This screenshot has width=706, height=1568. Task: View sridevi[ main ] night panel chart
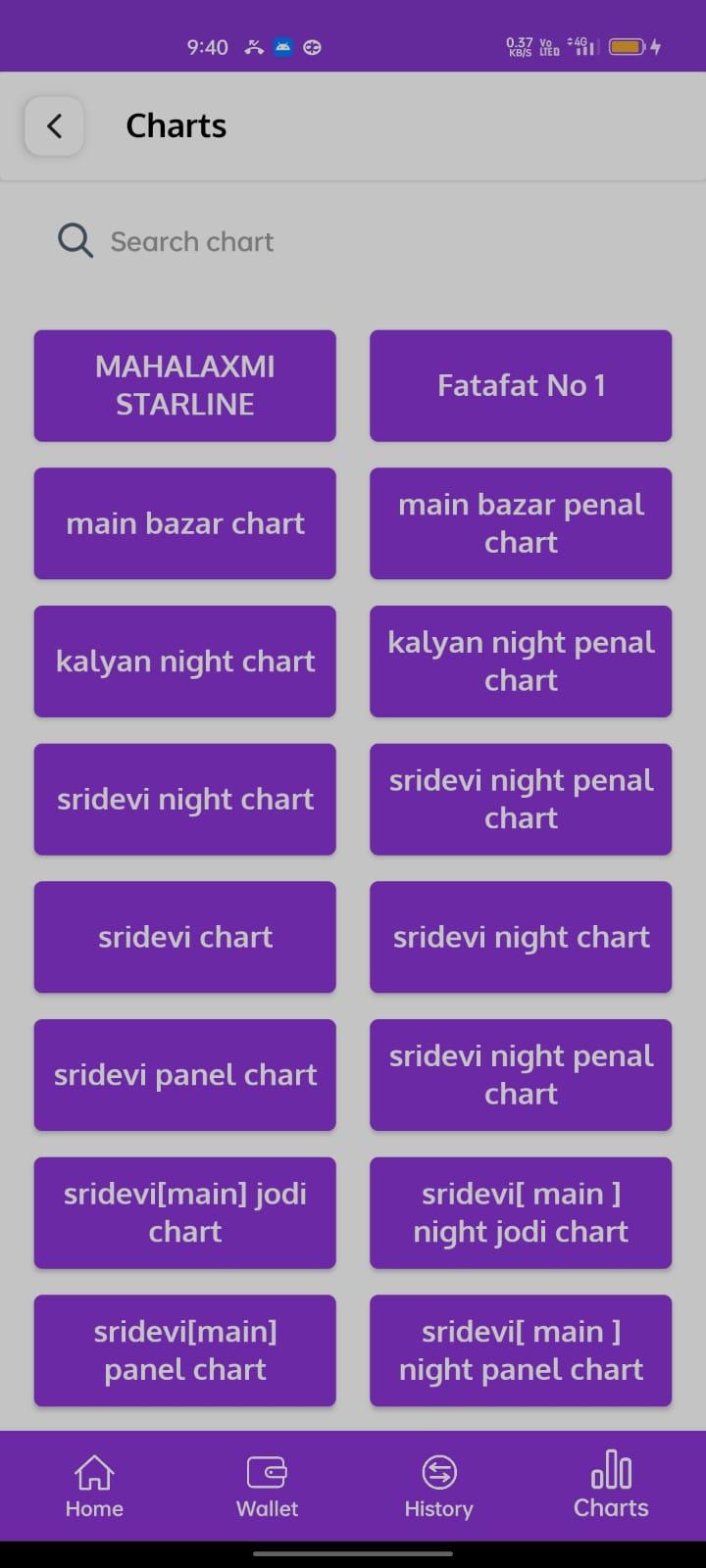click(521, 1350)
